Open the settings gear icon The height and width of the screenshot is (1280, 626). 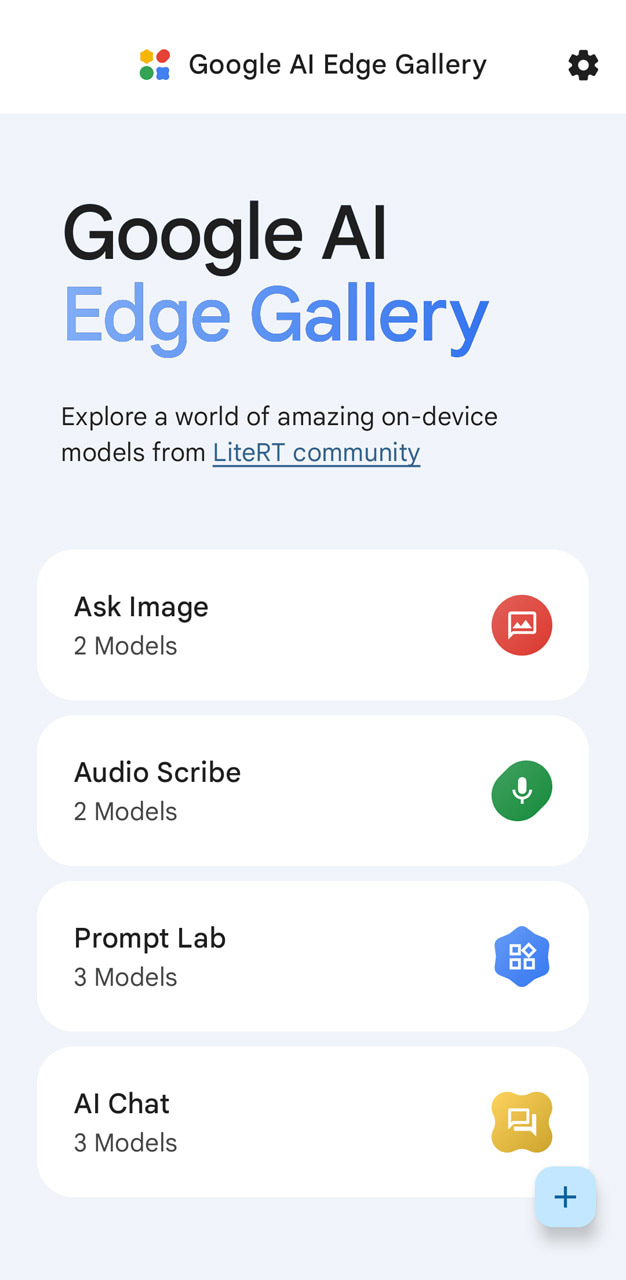[583, 66]
